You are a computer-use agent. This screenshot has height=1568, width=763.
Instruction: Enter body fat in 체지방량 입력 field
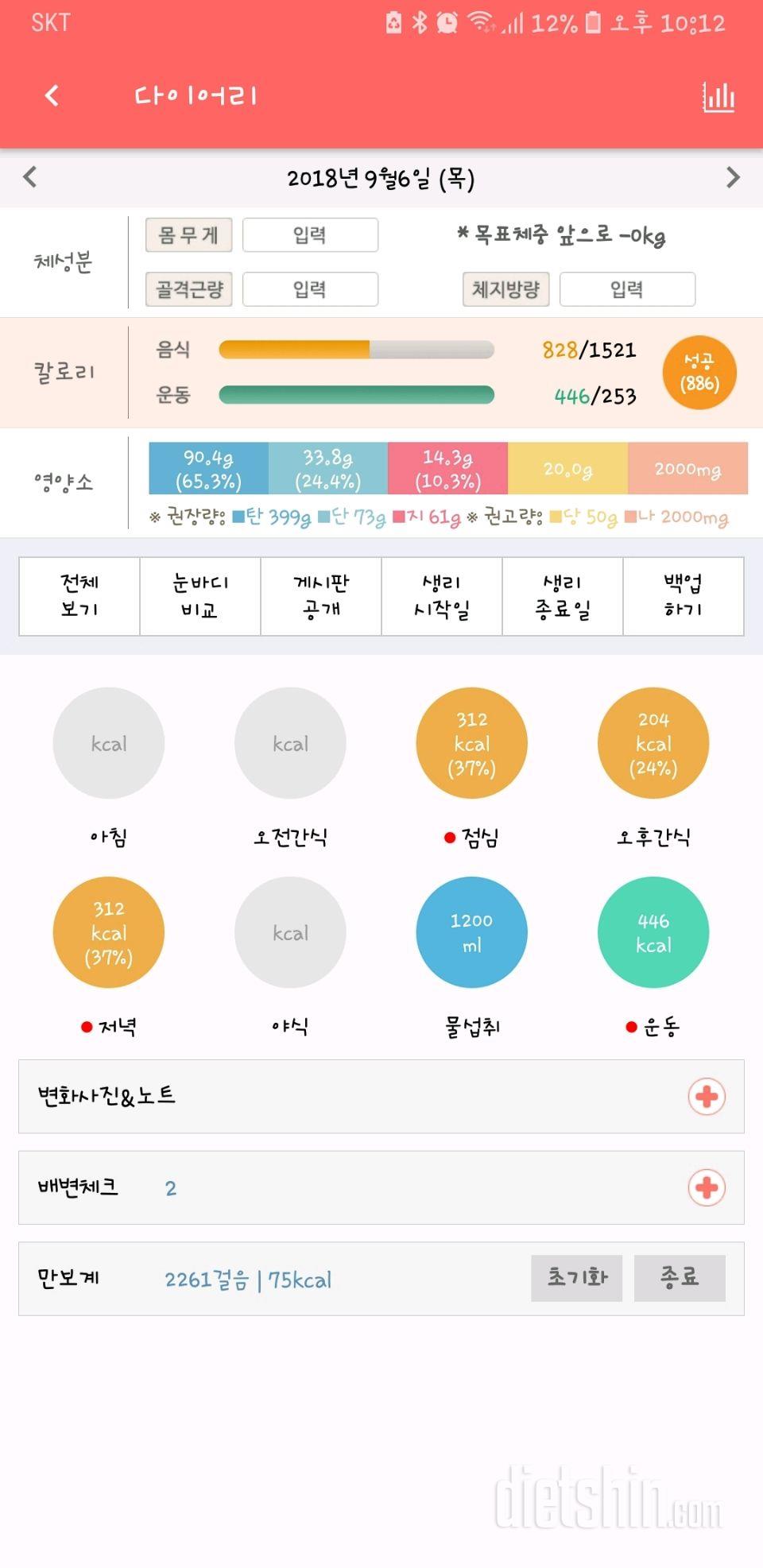click(626, 289)
